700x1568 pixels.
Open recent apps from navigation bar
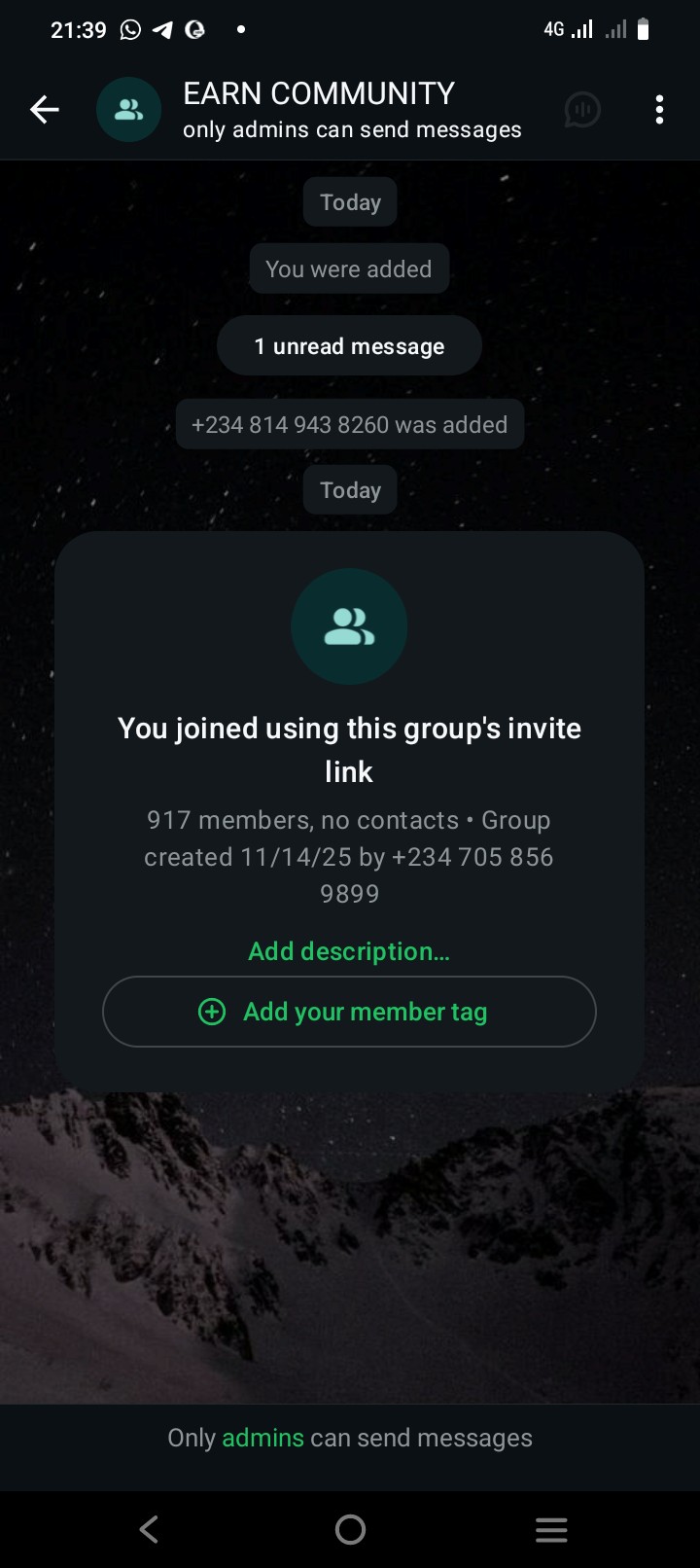(551, 1530)
